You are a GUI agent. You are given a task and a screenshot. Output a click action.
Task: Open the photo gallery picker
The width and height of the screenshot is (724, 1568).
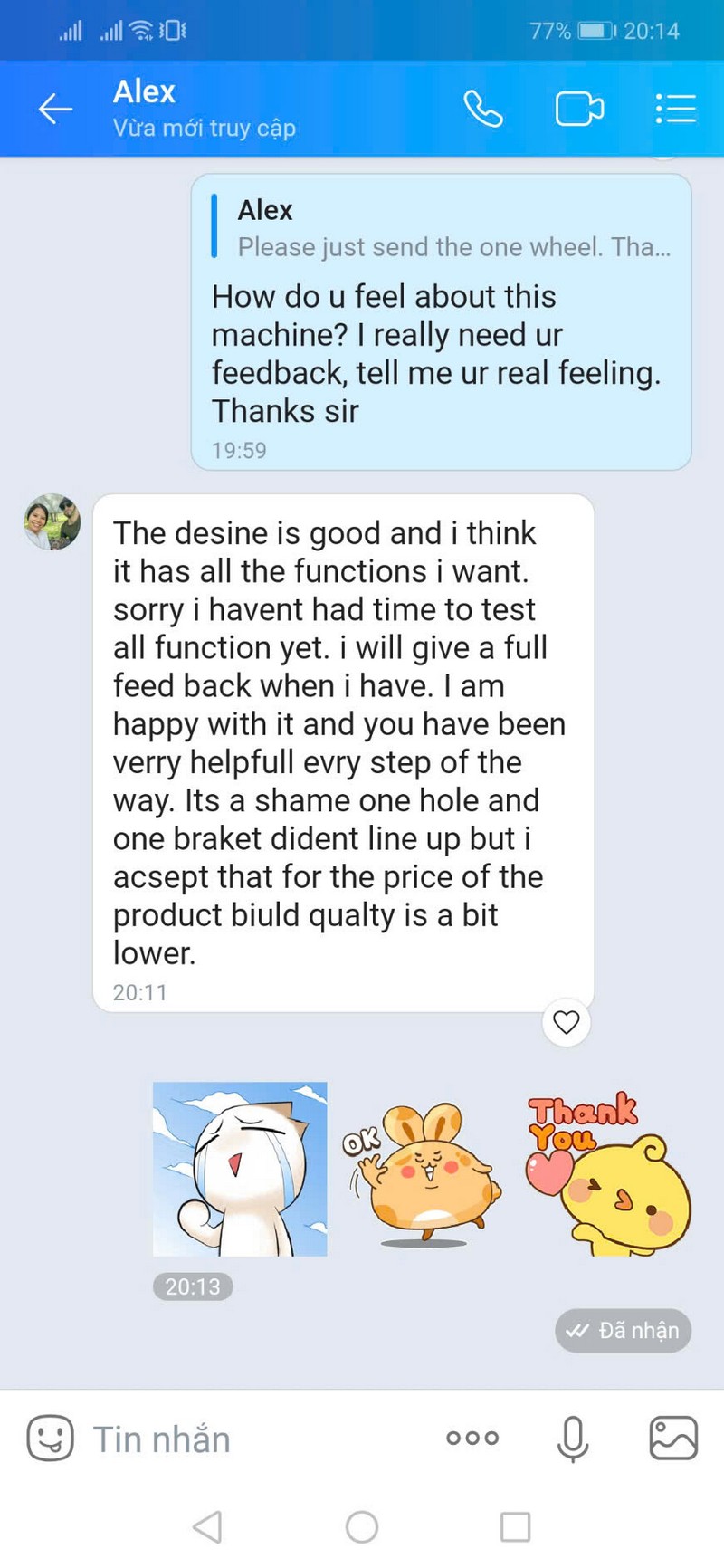[x=673, y=1438]
